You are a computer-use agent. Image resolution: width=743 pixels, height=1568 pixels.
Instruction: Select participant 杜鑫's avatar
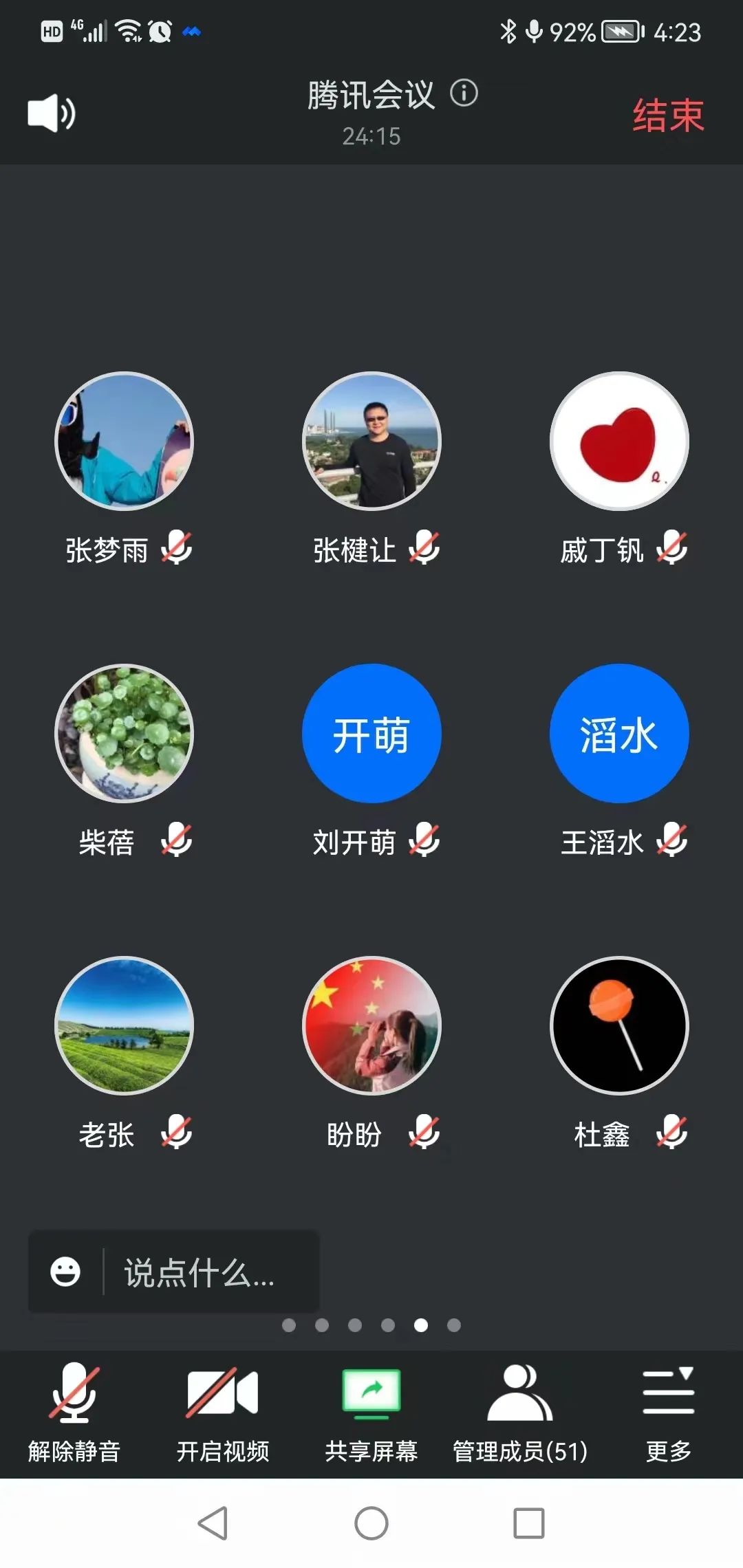619,1025
